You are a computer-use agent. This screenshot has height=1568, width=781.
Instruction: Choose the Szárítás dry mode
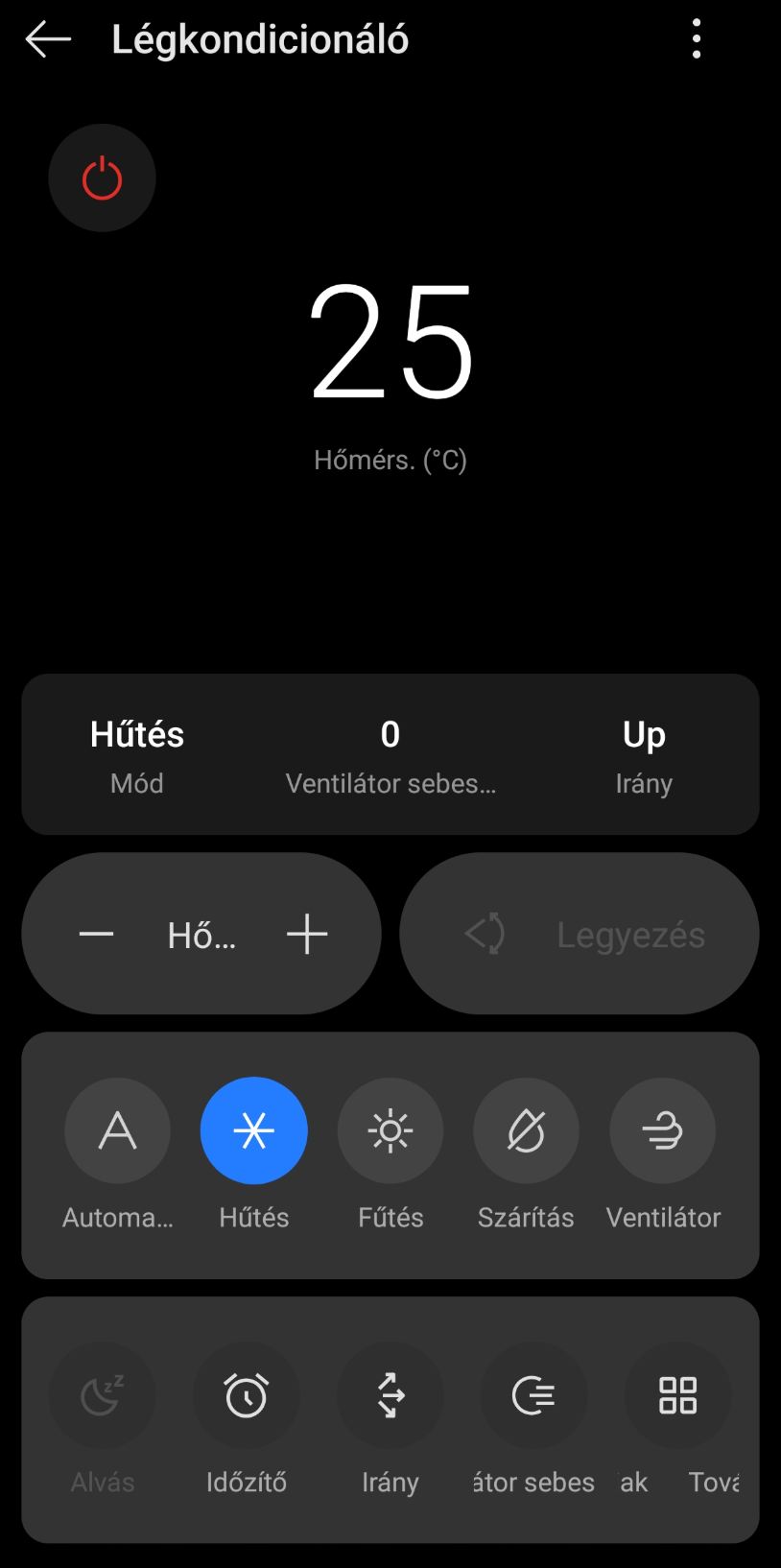click(x=526, y=1131)
